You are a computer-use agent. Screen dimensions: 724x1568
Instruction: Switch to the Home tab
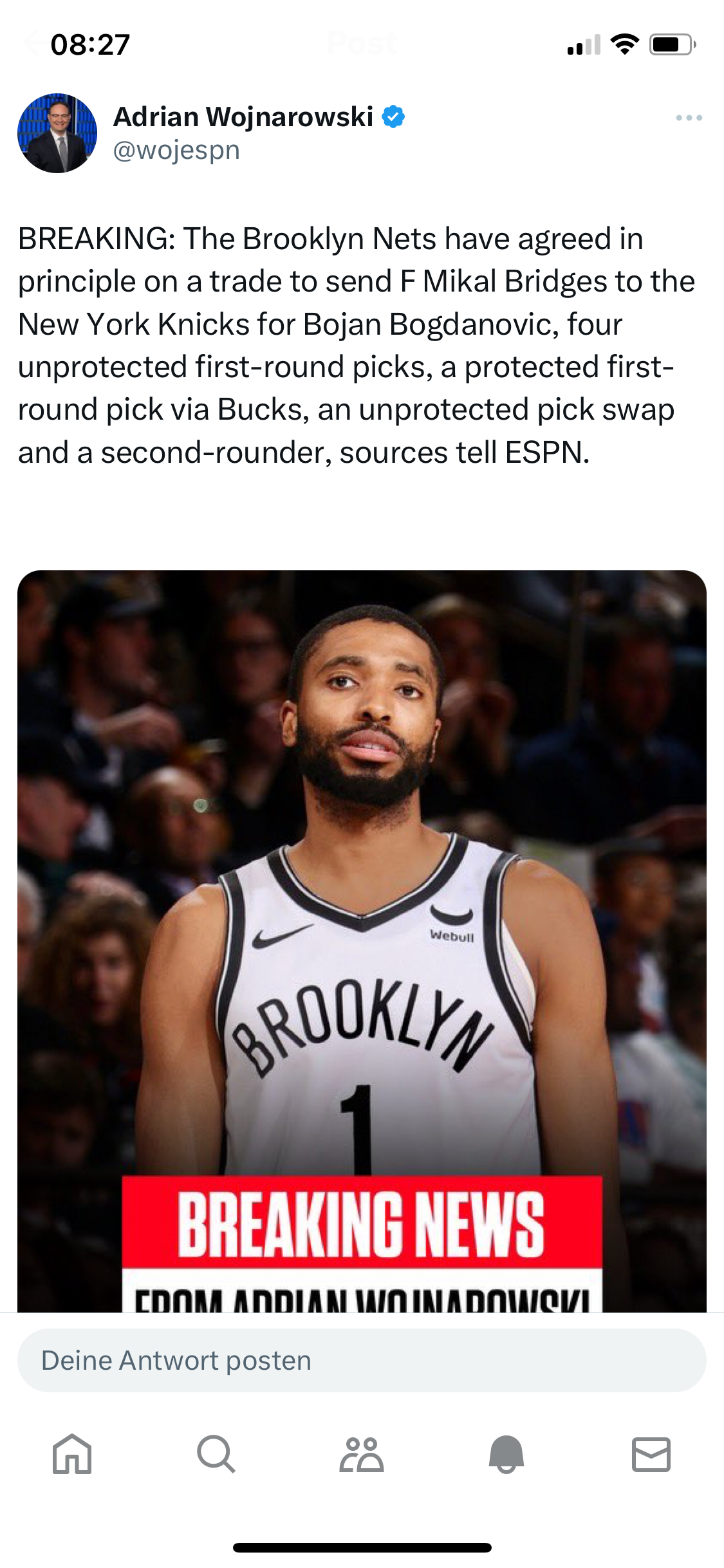72,1453
